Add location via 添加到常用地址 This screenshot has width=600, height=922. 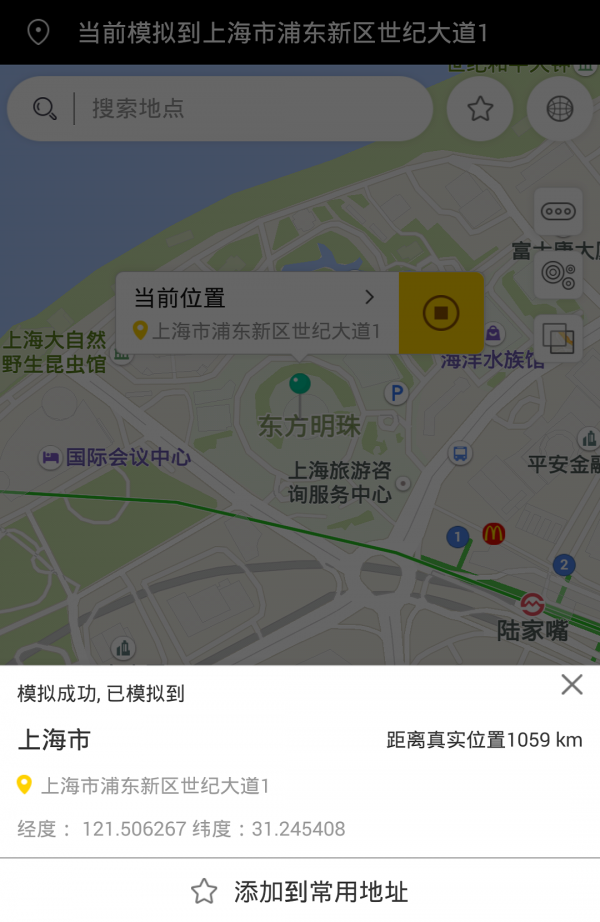(x=300, y=891)
